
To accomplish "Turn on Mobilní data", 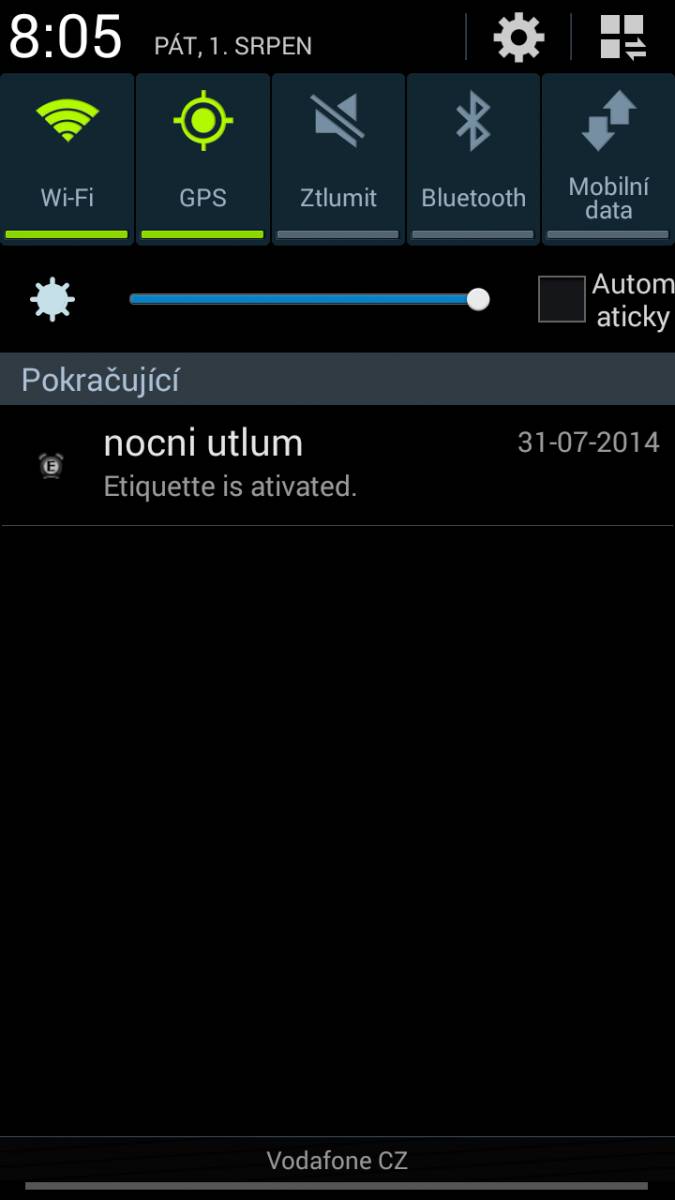I will pos(608,158).
